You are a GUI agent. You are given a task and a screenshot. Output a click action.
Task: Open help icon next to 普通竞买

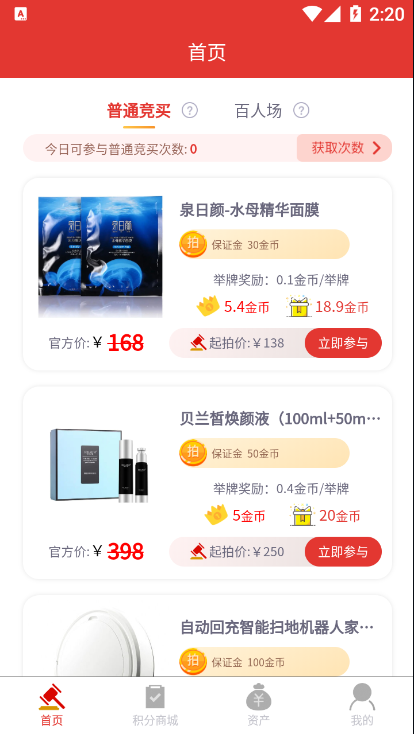point(190,111)
